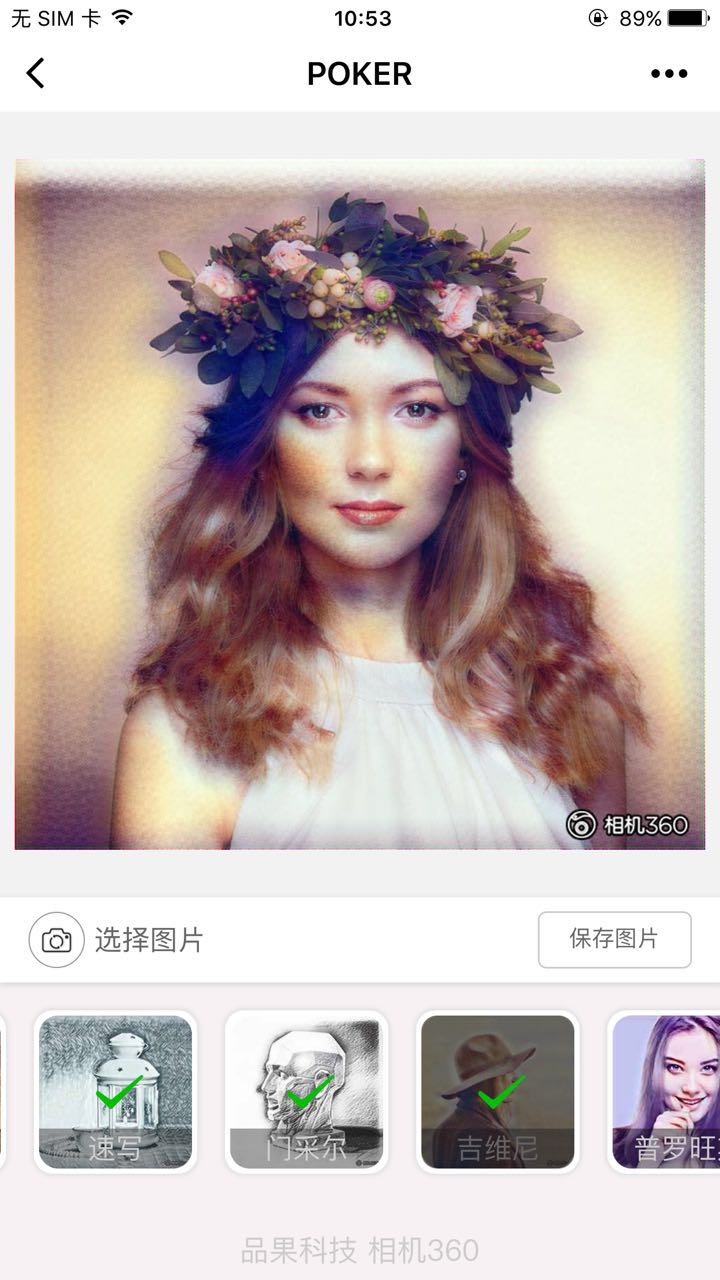The width and height of the screenshot is (720, 1280).
Task: Go back using the arrow
Action: (x=36, y=73)
